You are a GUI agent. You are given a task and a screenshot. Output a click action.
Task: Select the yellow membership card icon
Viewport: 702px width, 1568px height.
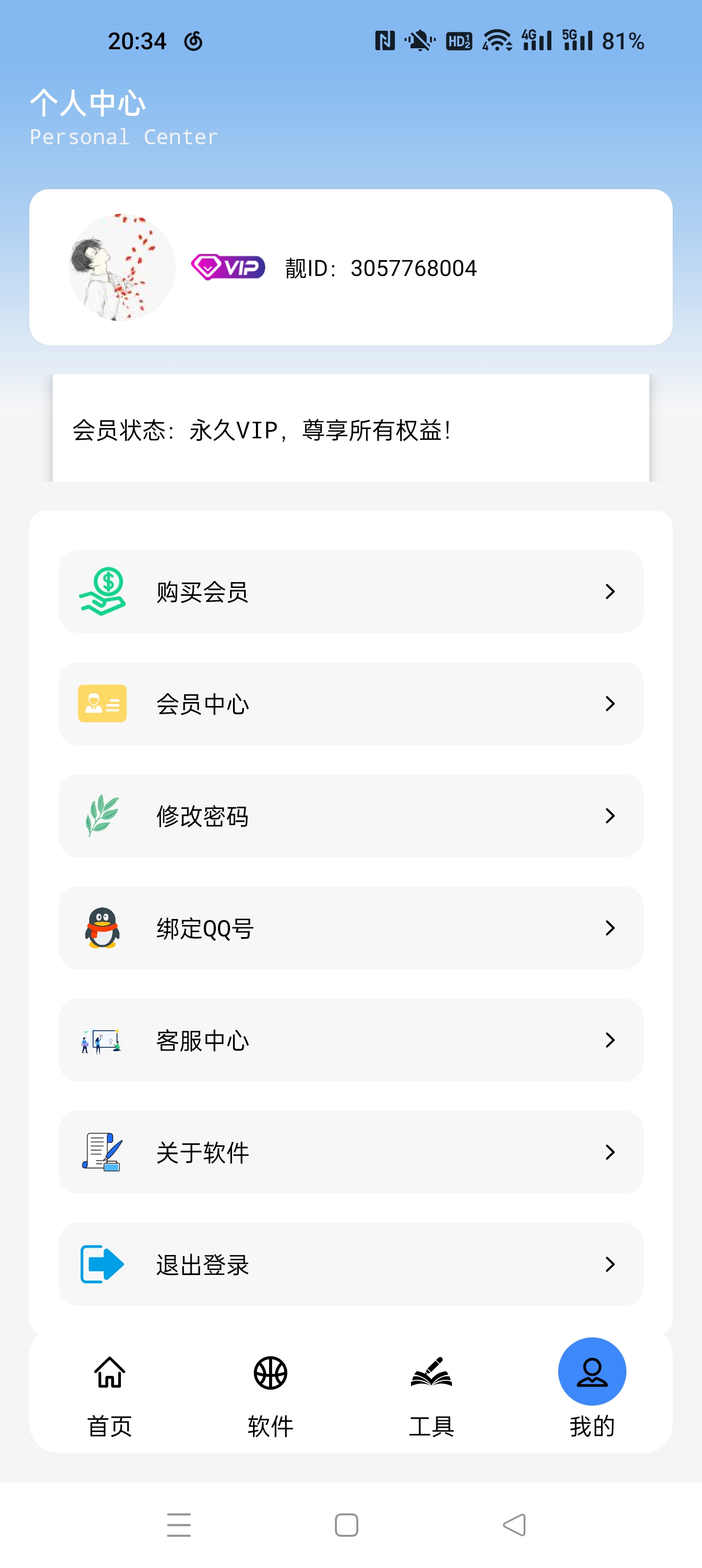pos(101,704)
